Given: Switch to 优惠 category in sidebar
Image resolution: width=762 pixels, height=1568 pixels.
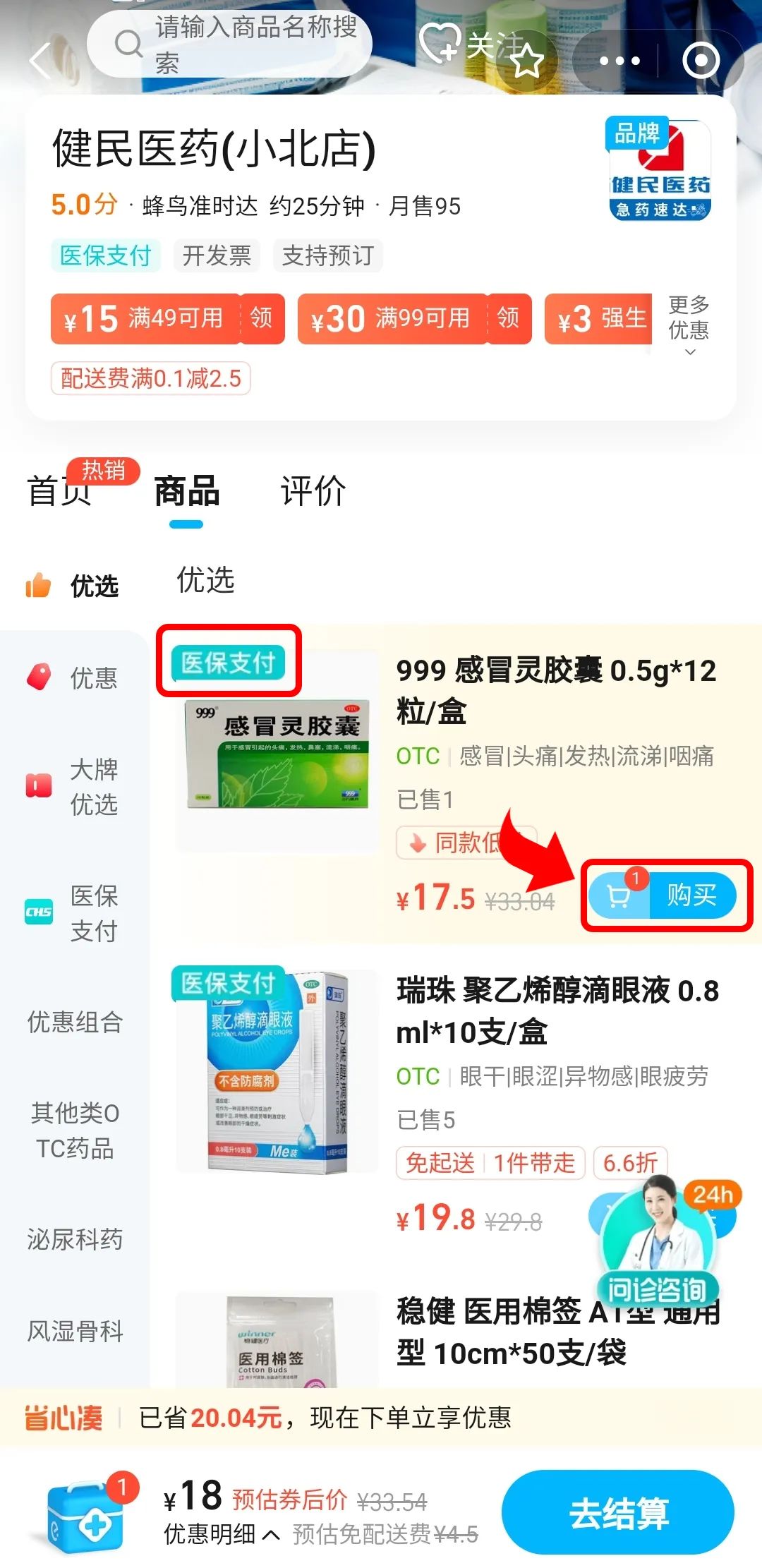Looking at the screenshot, I should click(78, 676).
